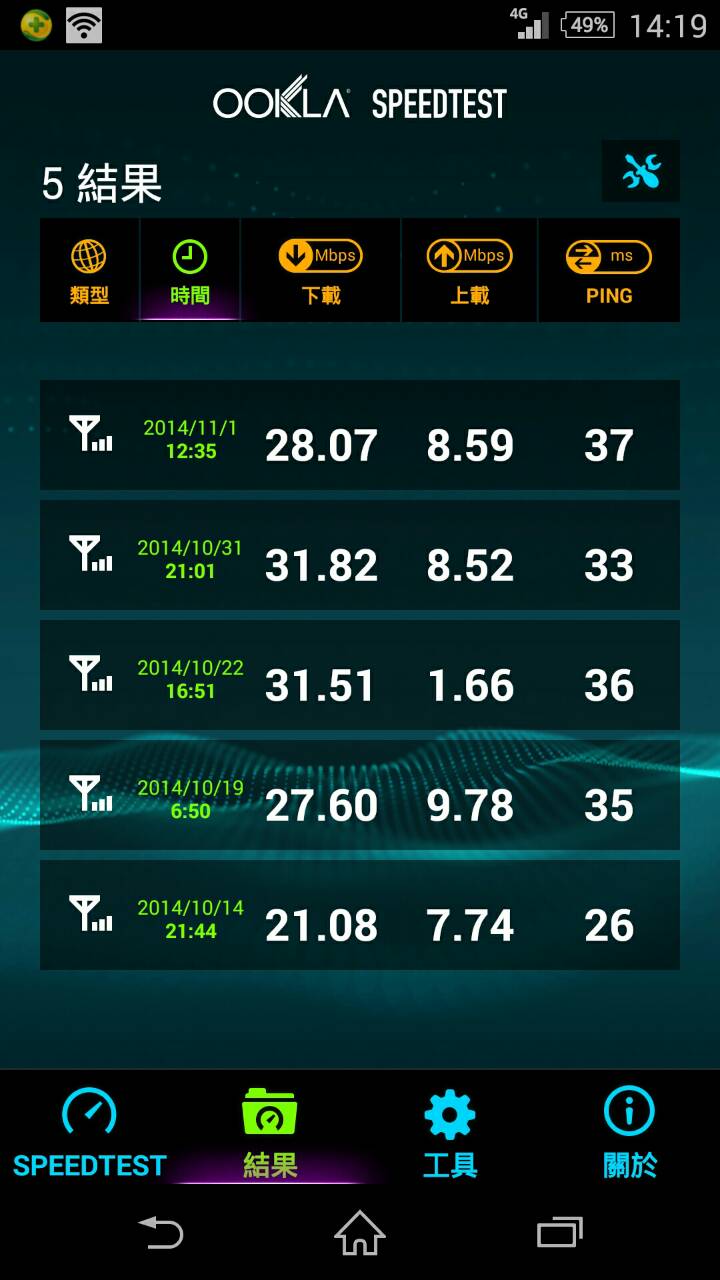The image size is (720, 1280).
Task: Go back using the system back button
Action: click(160, 1233)
